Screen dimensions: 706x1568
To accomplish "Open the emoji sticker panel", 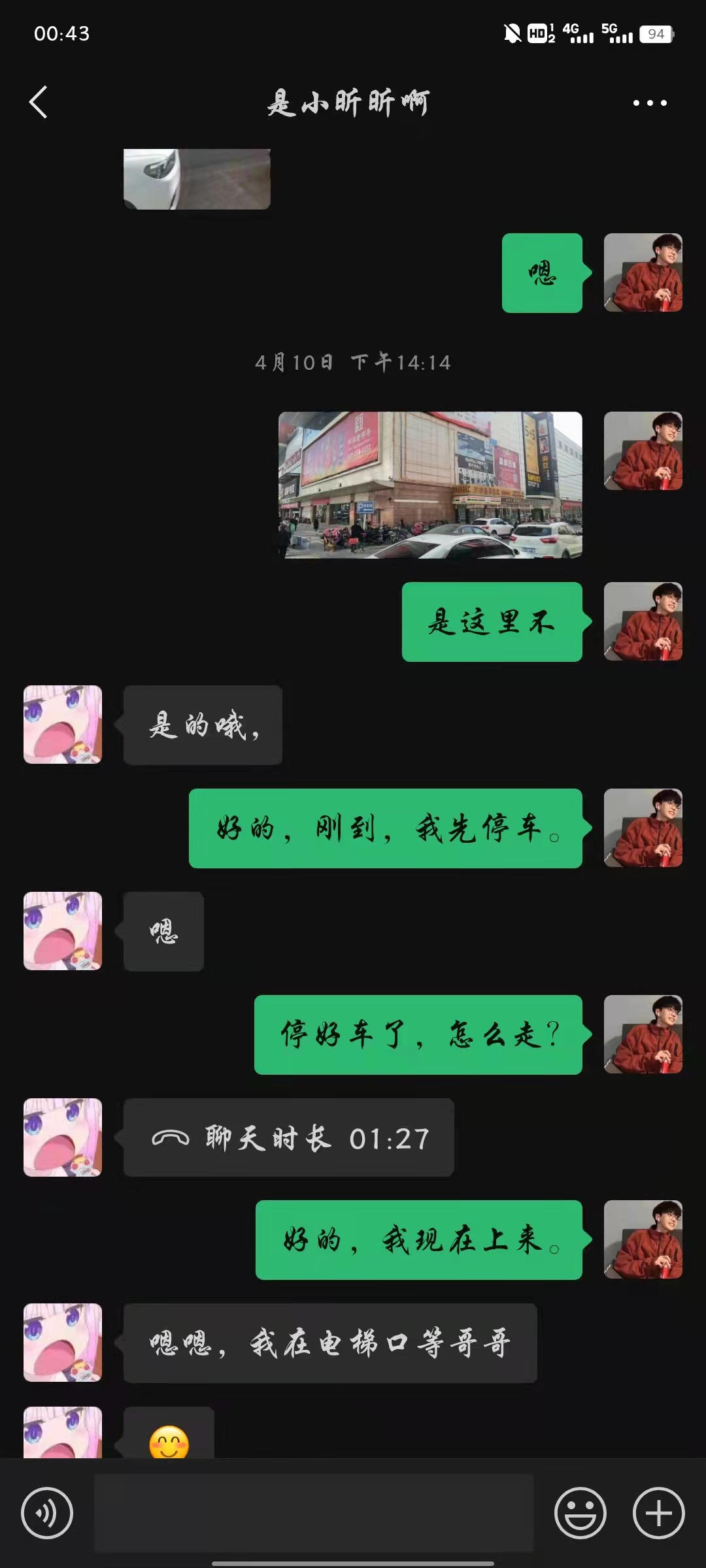I will [580, 1512].
